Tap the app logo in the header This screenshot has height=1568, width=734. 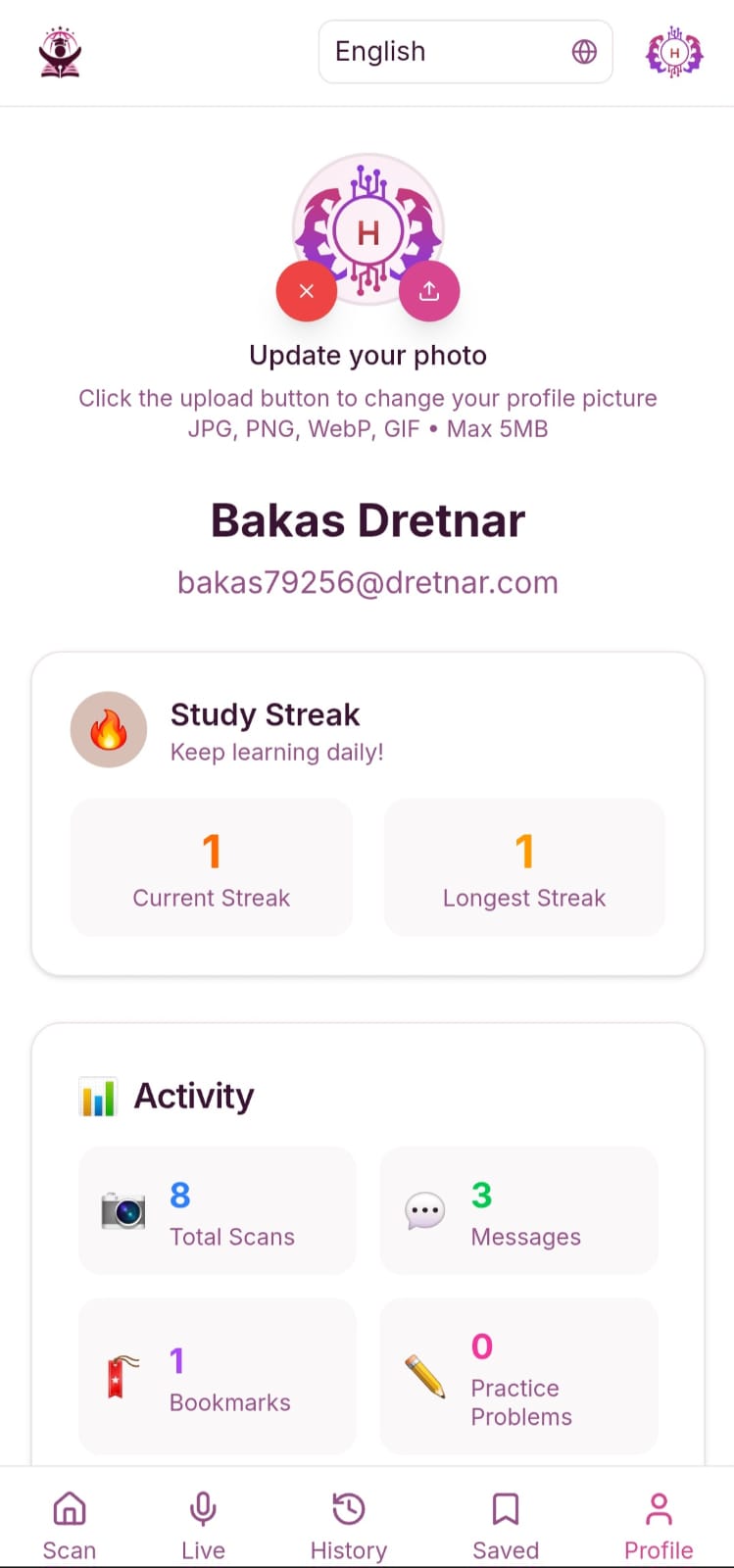click(61, 52)
